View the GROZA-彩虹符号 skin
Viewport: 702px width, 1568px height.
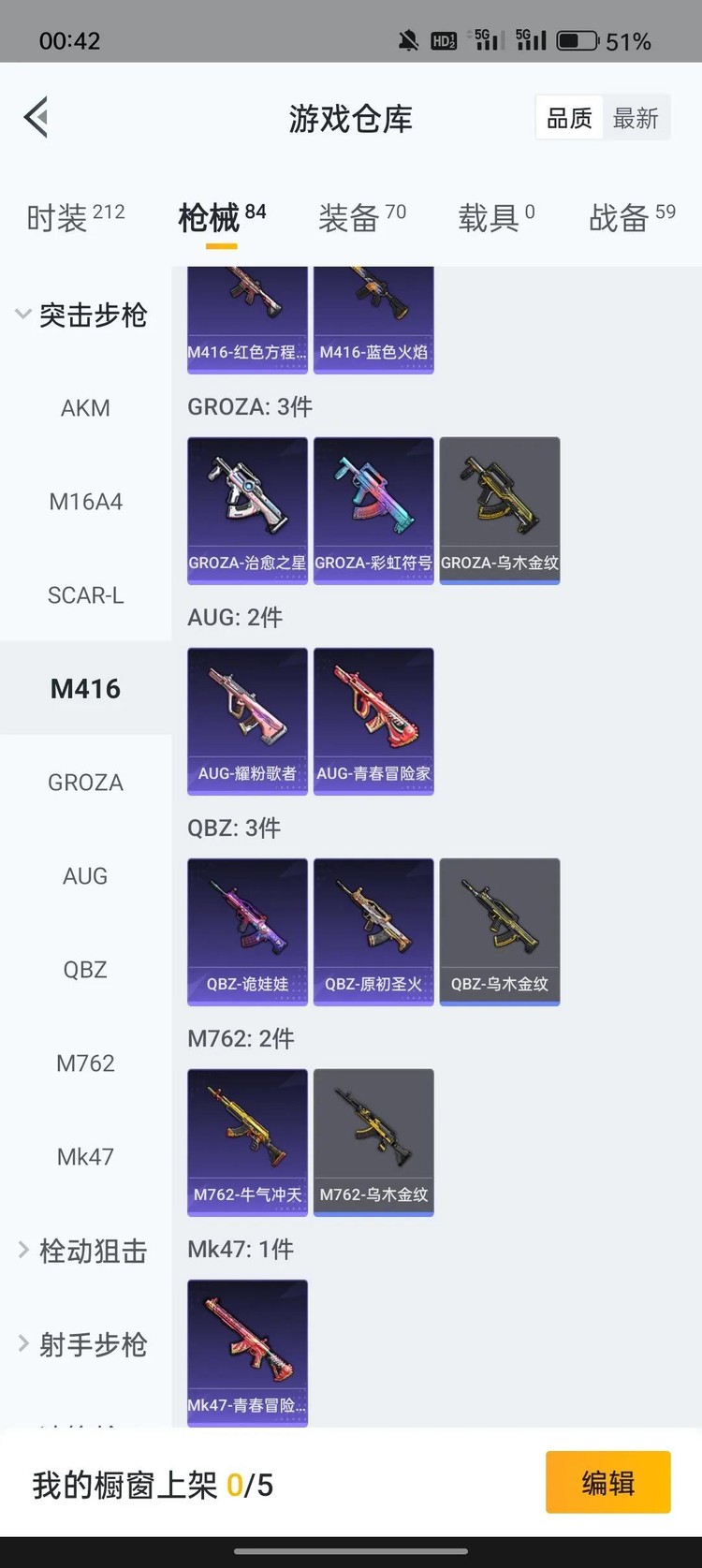pos(373,510)
